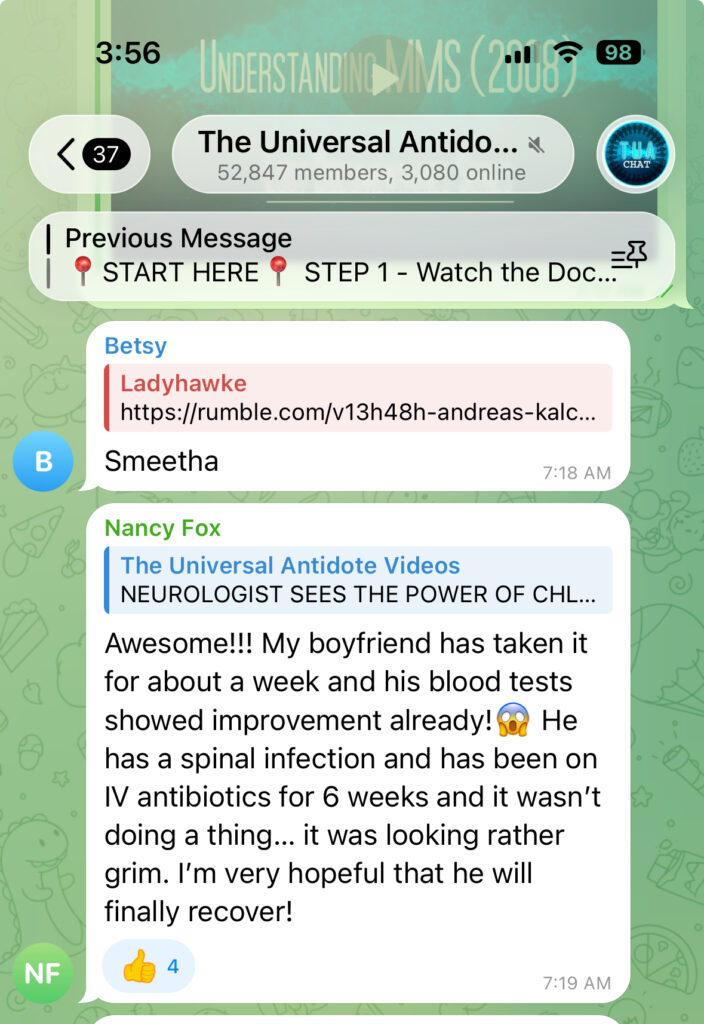Show the pinned messages list

coord(629,257)
